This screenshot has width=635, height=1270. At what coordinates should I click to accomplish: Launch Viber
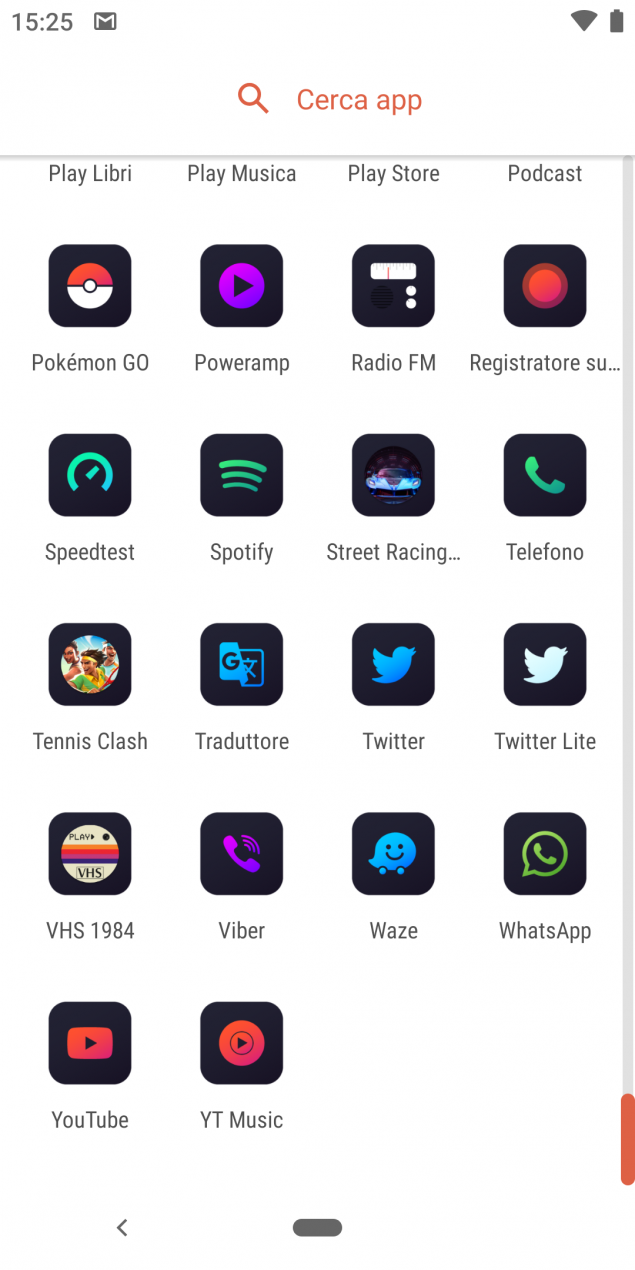point(242,853)
